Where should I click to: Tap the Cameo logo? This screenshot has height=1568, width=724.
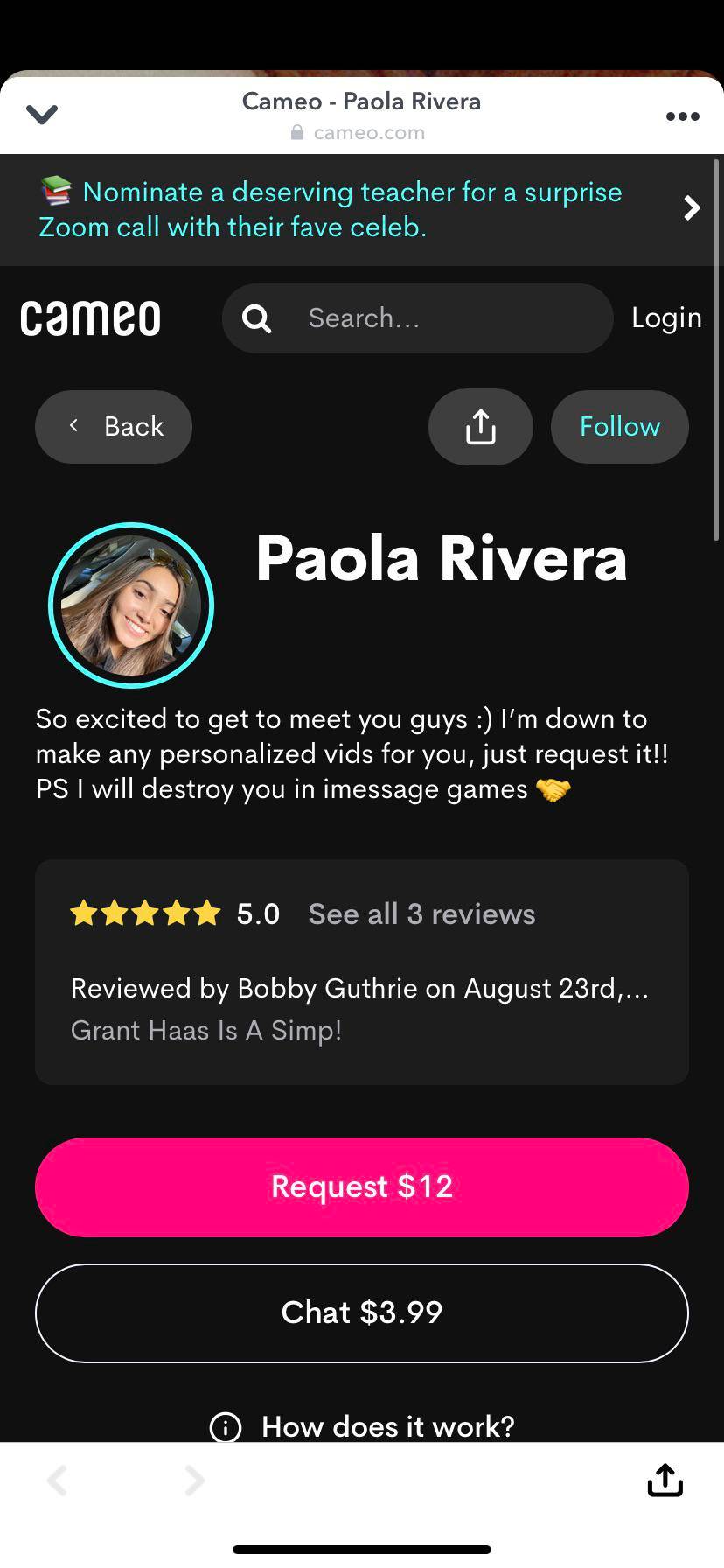[x=91, y=318]
